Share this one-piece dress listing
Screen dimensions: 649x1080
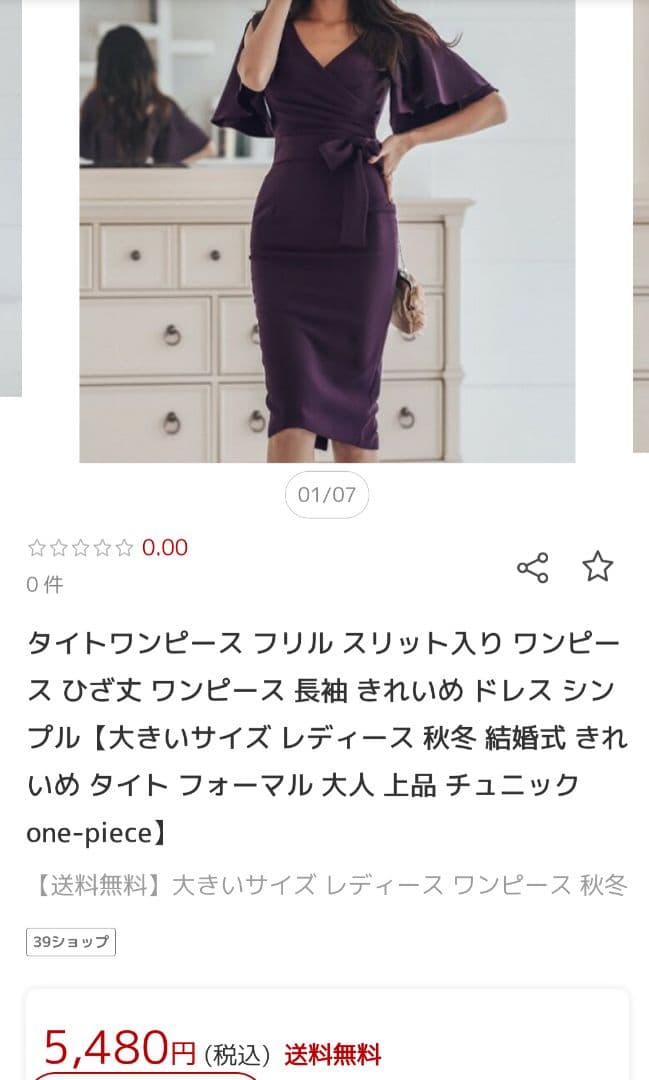[532, 567]
